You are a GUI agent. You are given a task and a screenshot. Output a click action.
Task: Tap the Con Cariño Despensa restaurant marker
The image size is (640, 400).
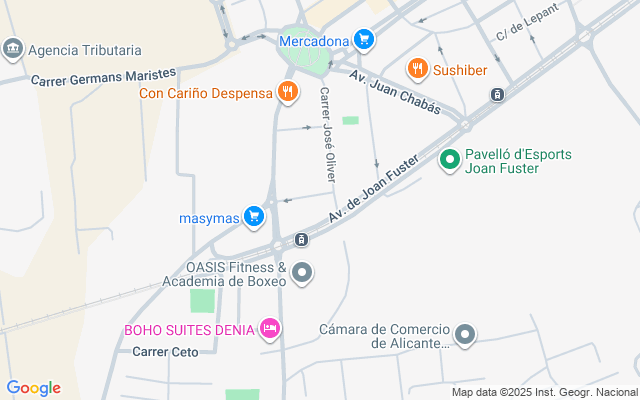[288, 93]
